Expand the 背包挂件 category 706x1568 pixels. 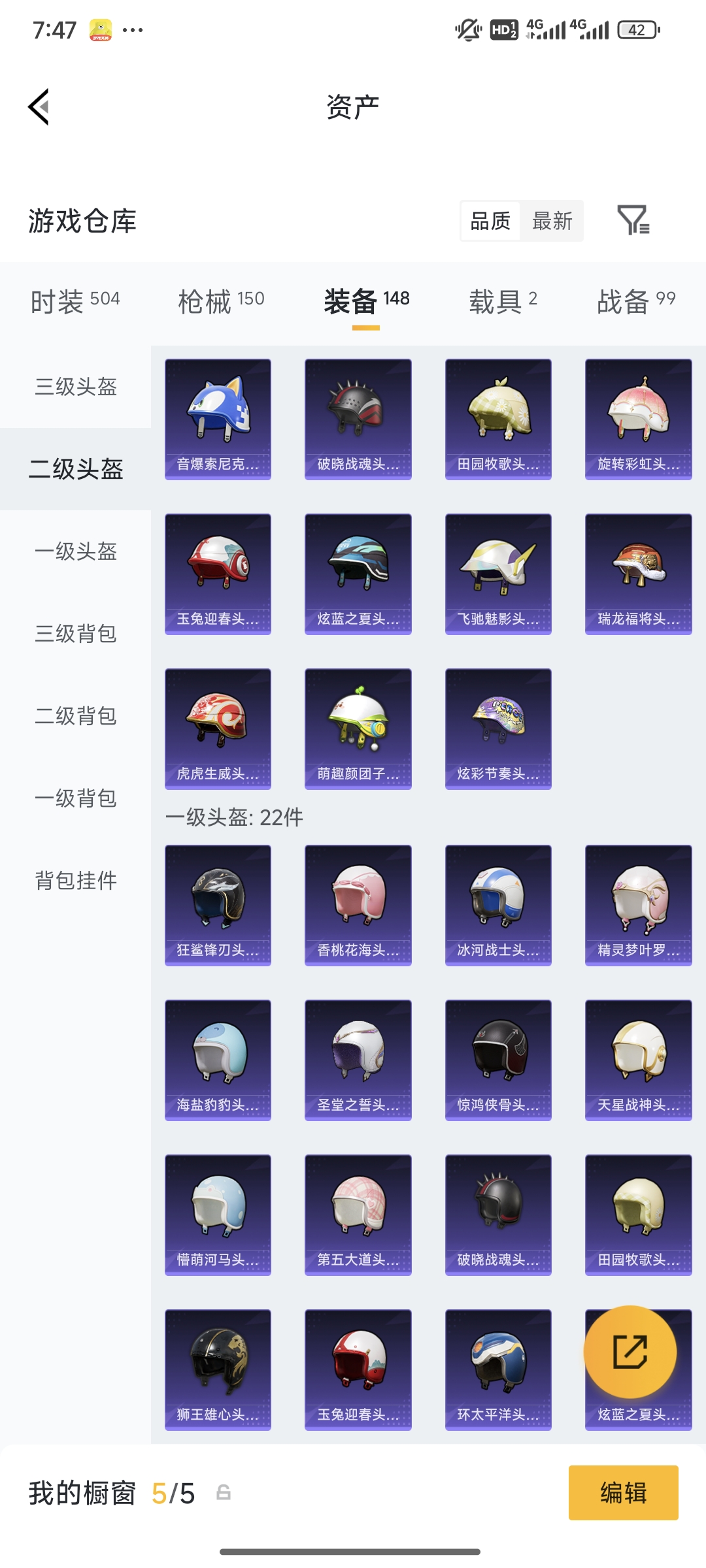[x=75, y=881]
